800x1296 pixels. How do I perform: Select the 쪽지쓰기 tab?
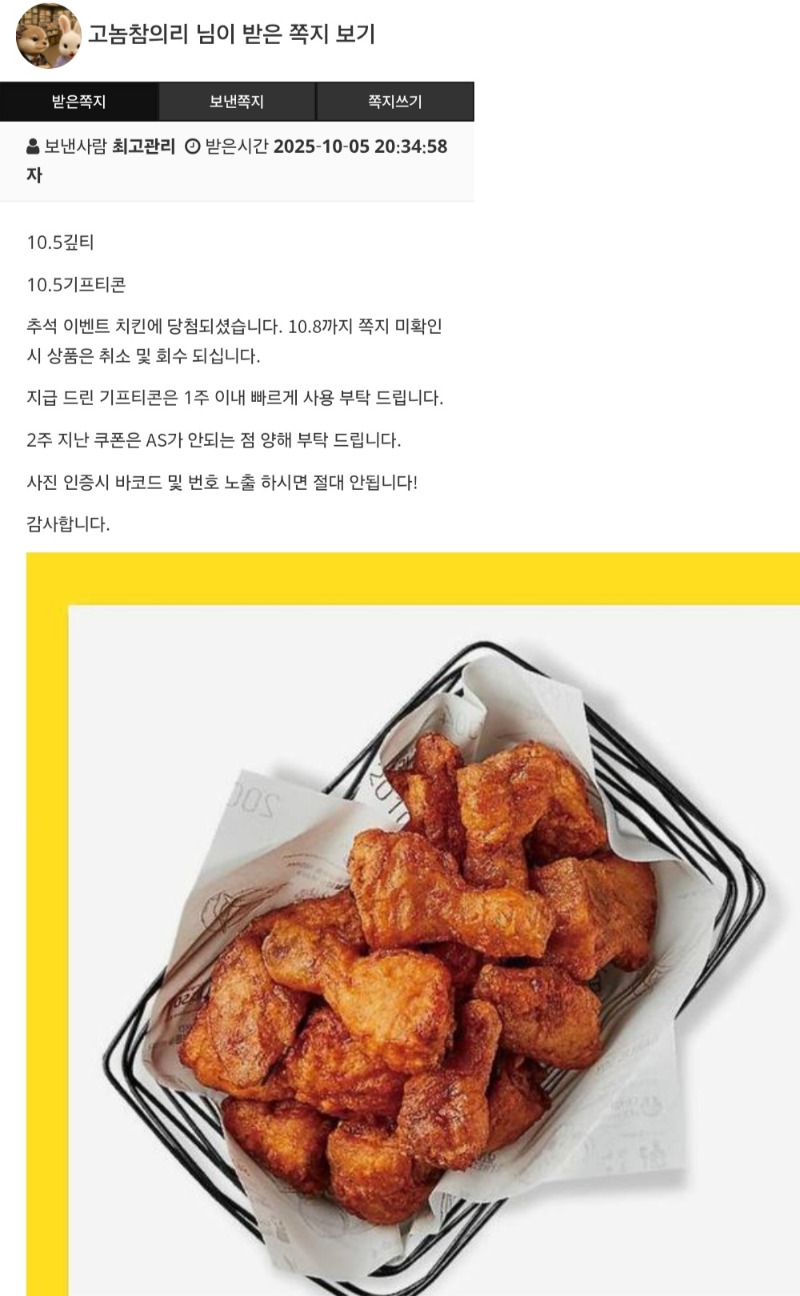[x=395, y=102]
